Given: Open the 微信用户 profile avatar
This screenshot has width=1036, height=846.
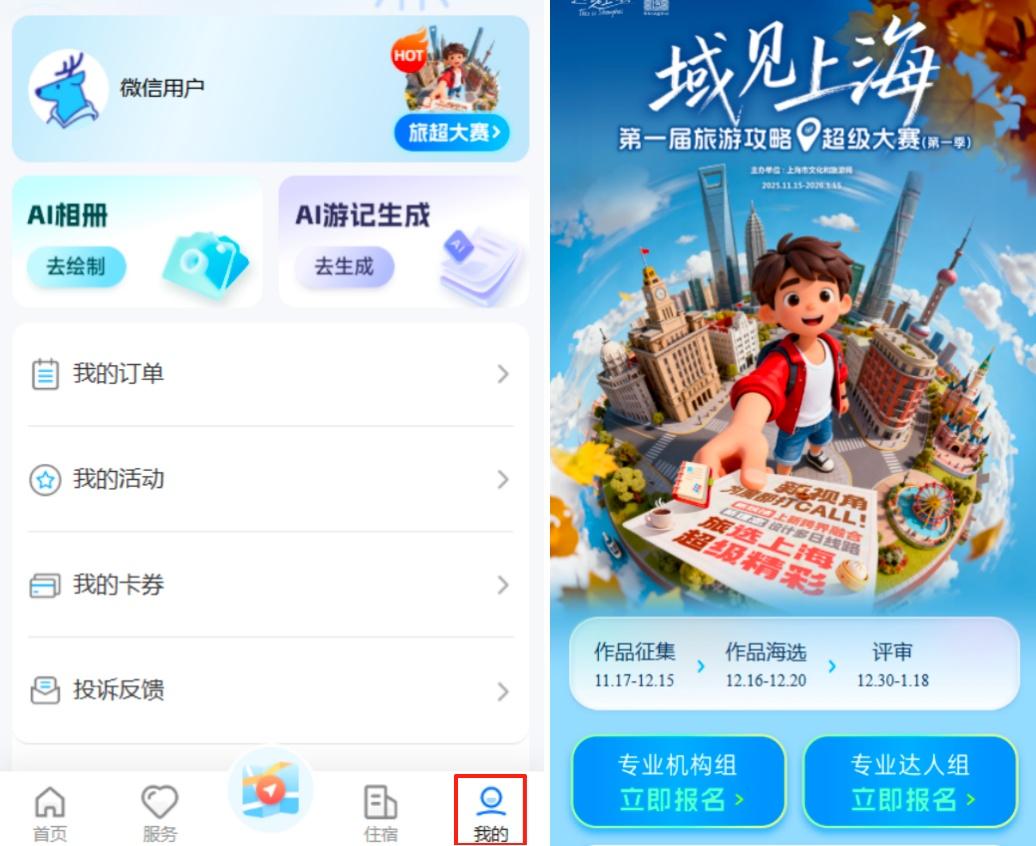Looking at the screenshot, I should (x=68, y=89).
